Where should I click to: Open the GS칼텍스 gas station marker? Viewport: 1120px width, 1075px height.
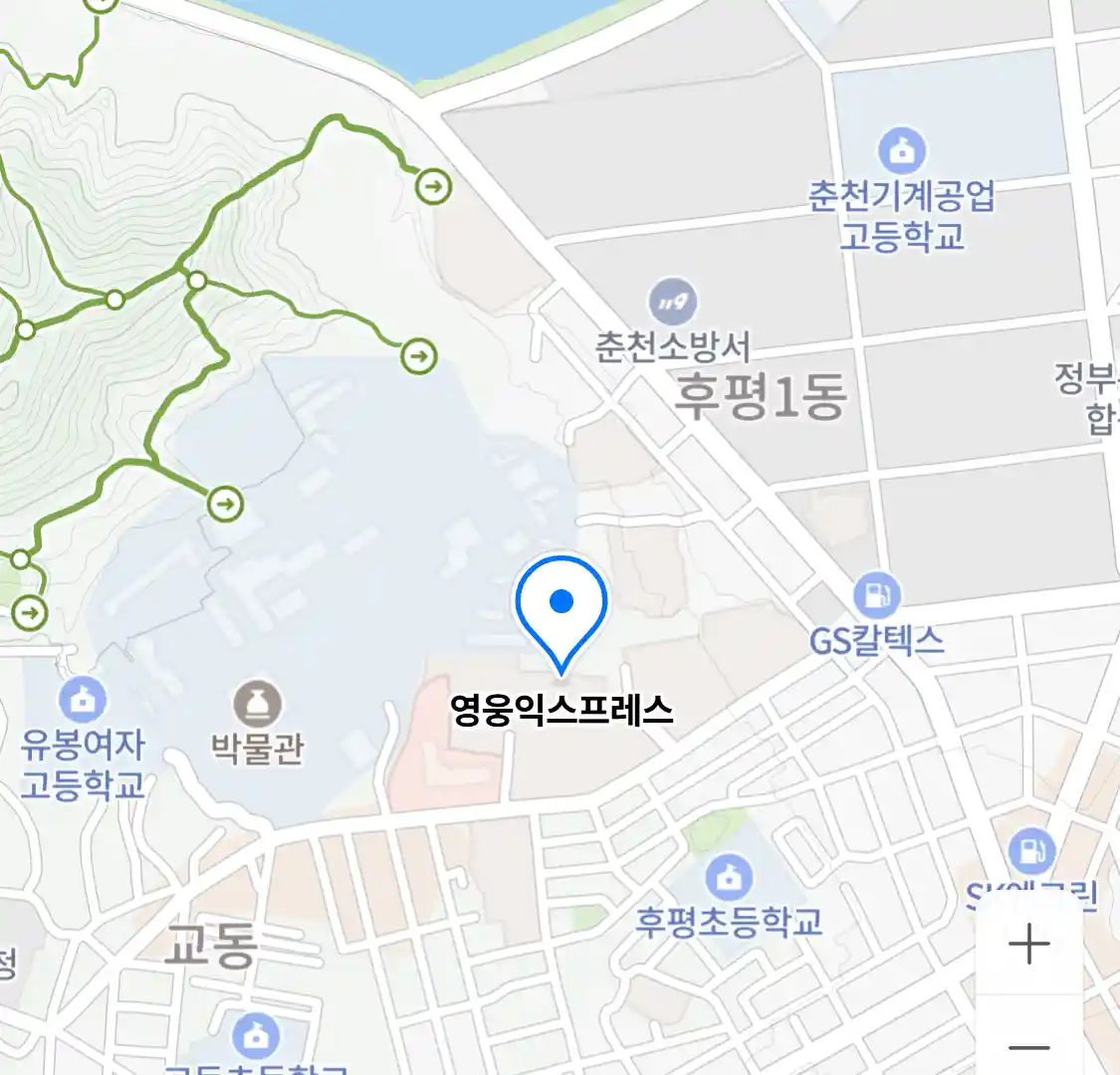(876, 596)
